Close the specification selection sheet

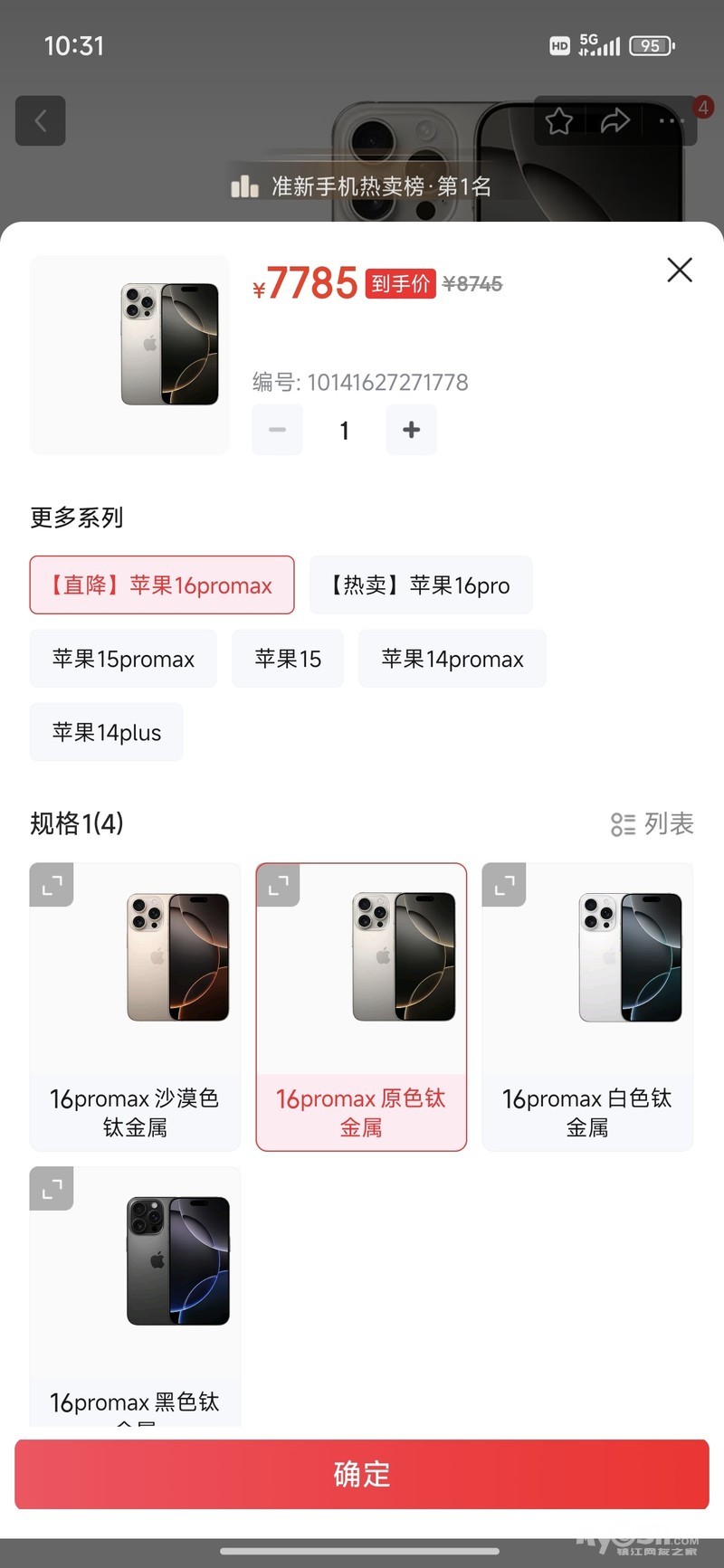(679, 270)
